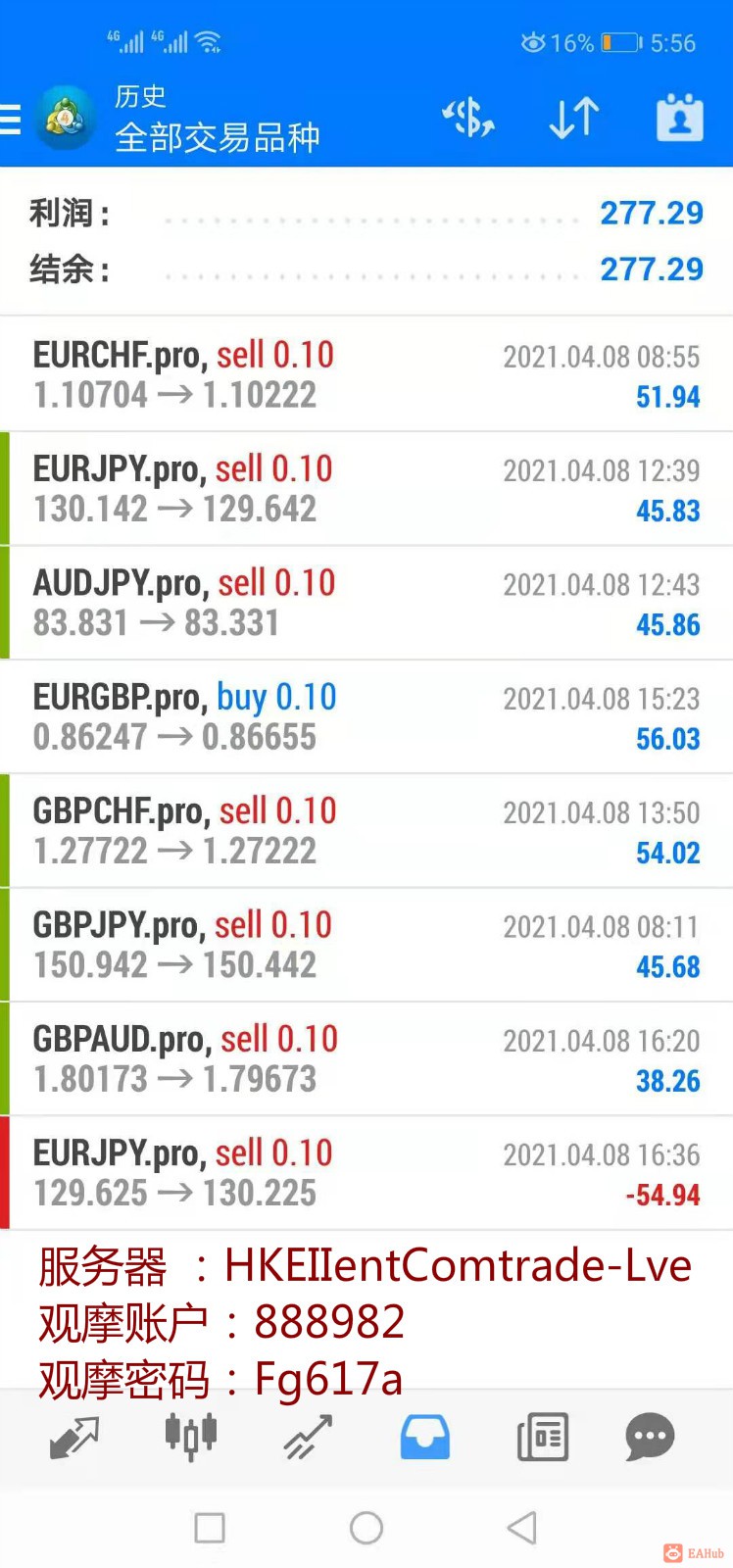Expand the EURCHF.pro sell trade

[366, 374]
